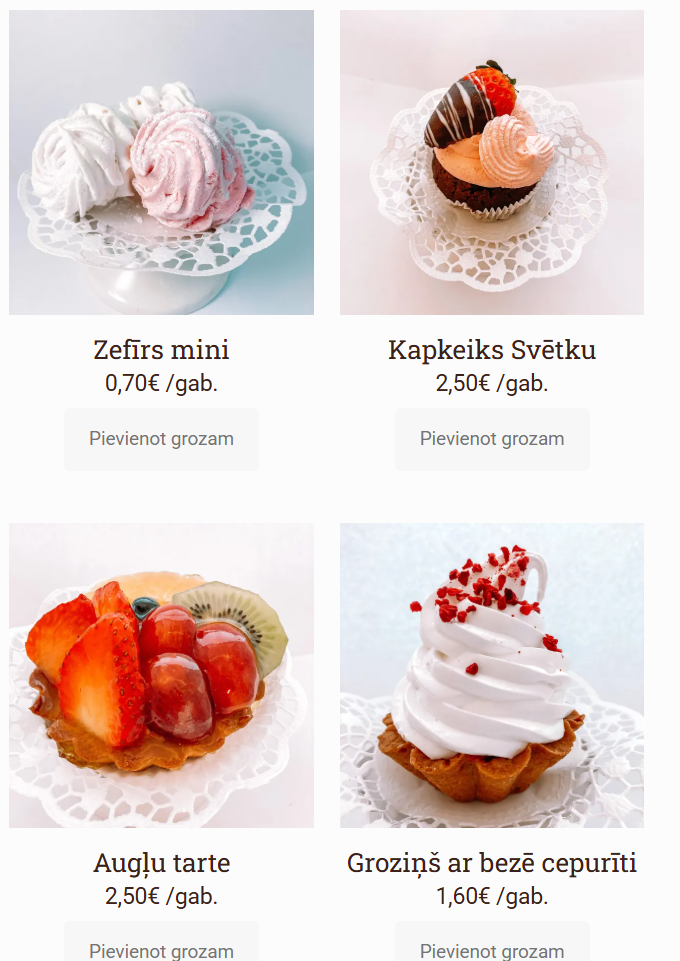Add Groziņš ar bezē cepurīti to cart

click(x=492, y=947)
